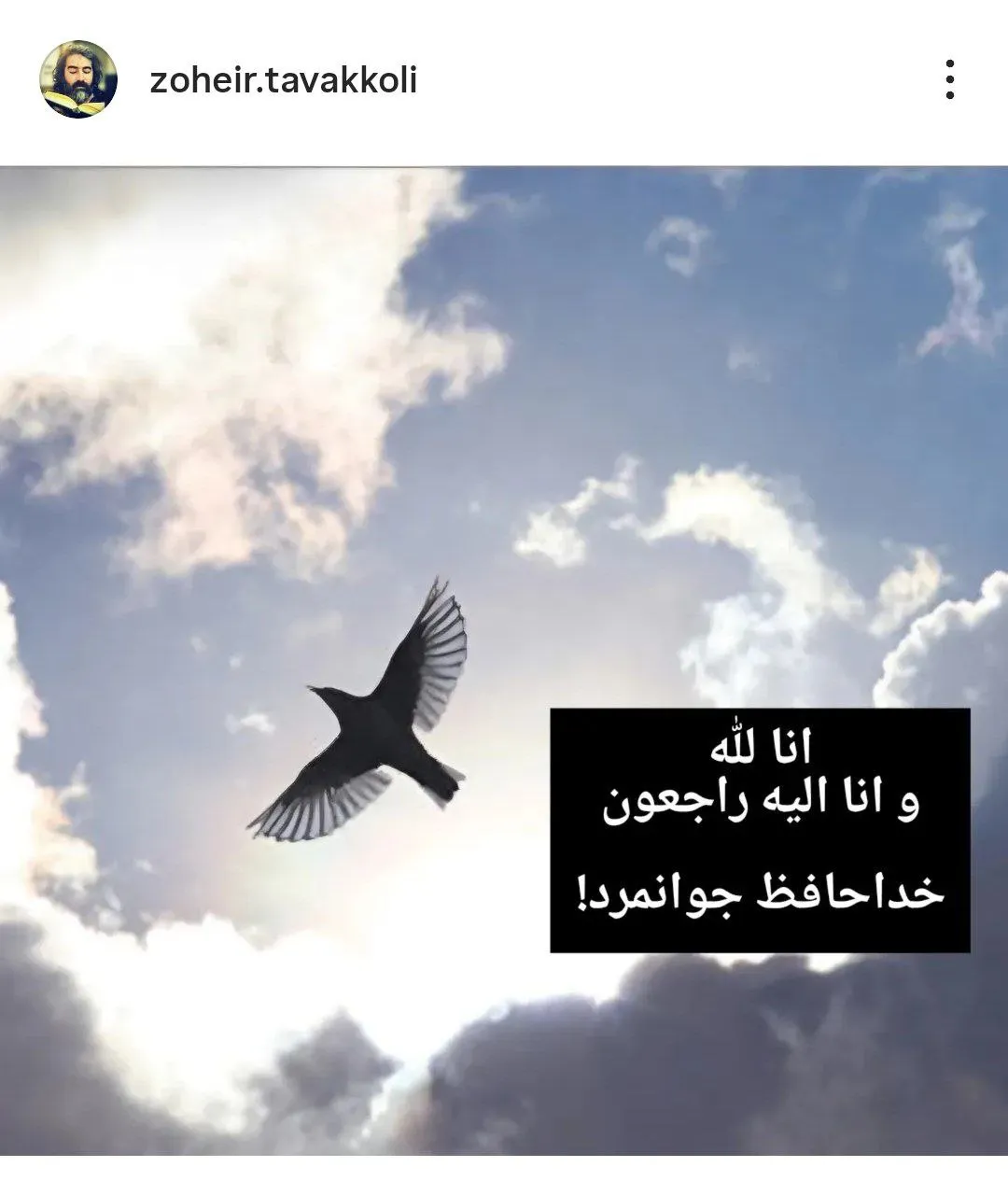Open the profile via username zoheir.tavakkoli
Viewport: 1008px width, 1181px height.
pos(285,82)
